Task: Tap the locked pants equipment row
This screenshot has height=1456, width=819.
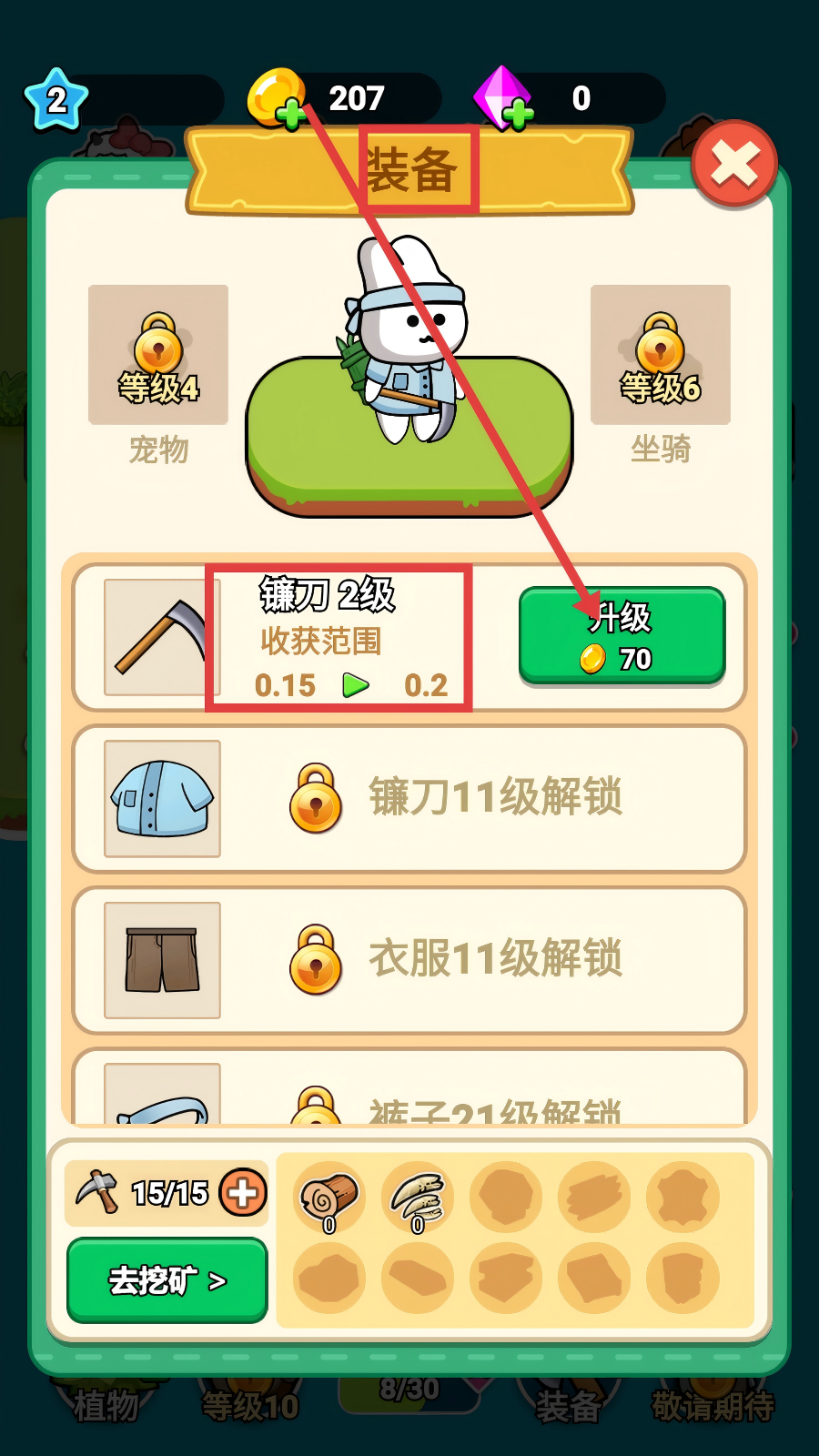Action: (x=409, y=960)
